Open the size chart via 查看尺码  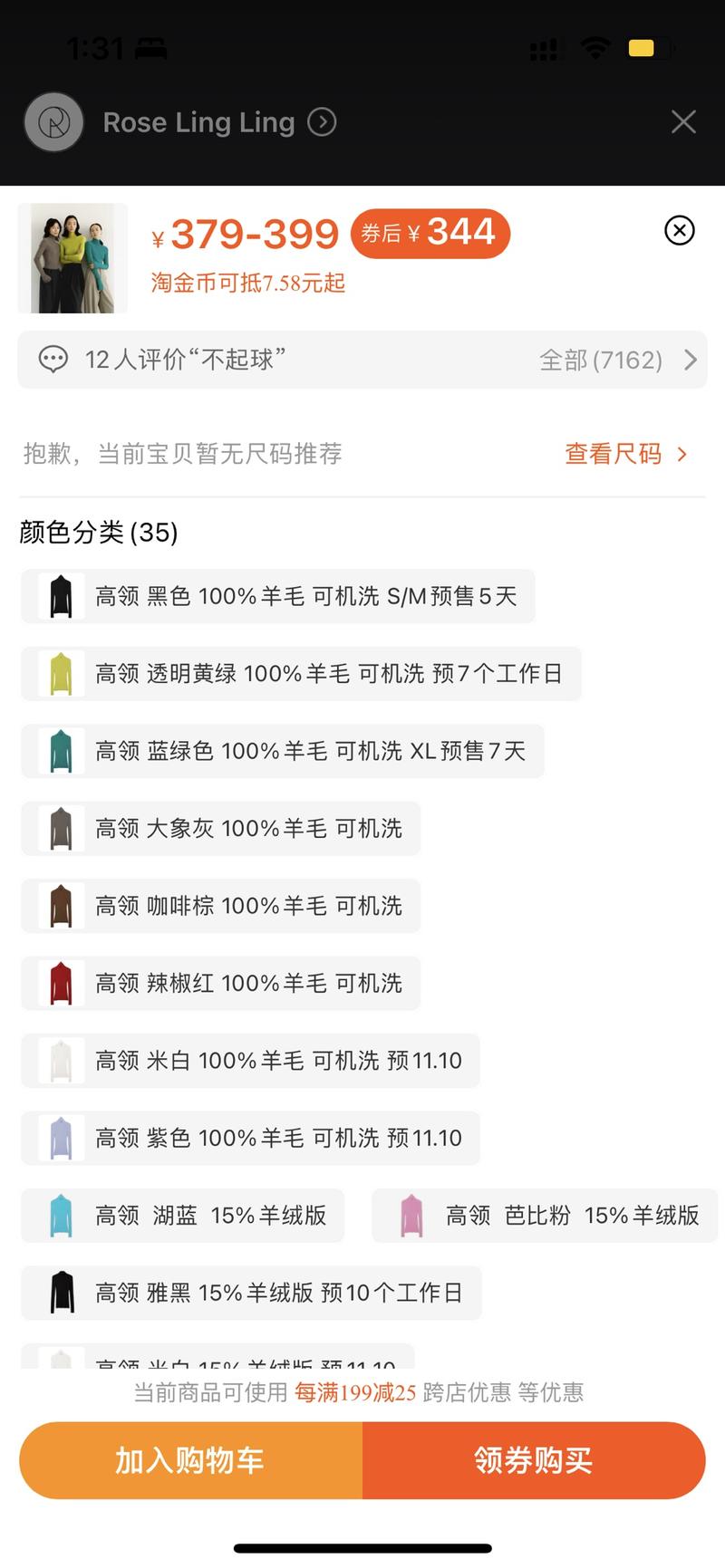tap(626, 454)
